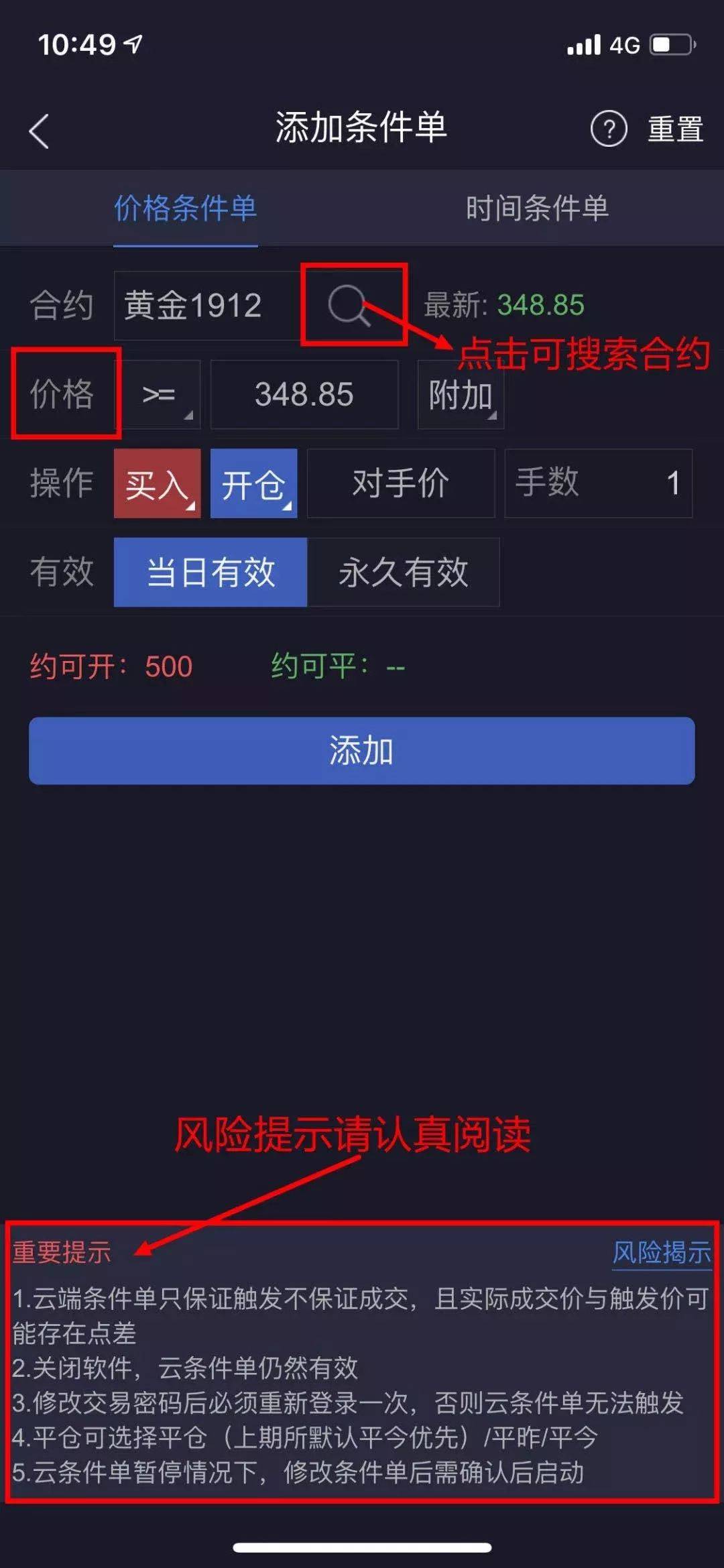
Task: Change the 买入 direction selector
Action: (157, 483)
